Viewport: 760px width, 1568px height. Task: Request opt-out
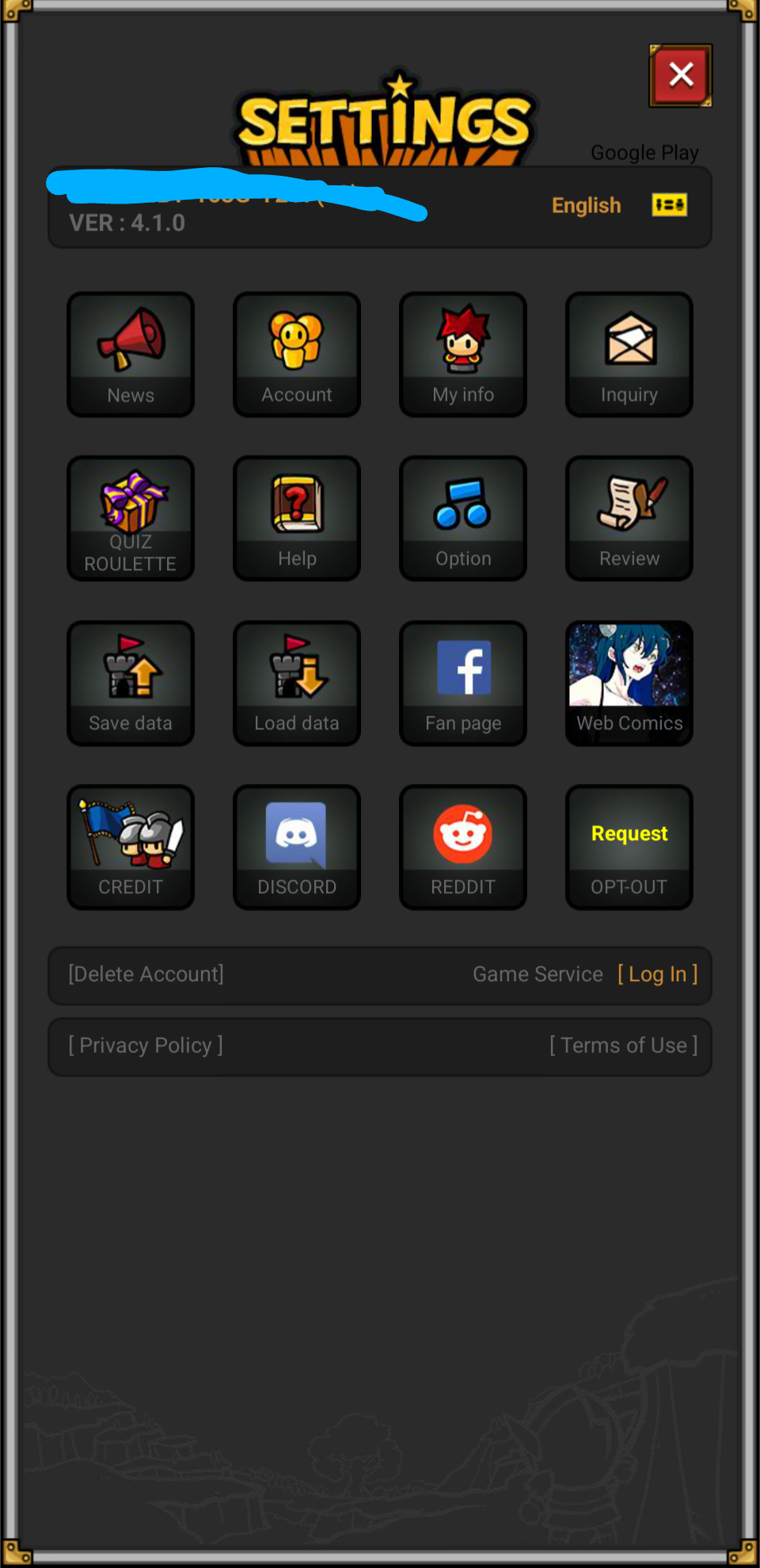[x=629, y=847]
